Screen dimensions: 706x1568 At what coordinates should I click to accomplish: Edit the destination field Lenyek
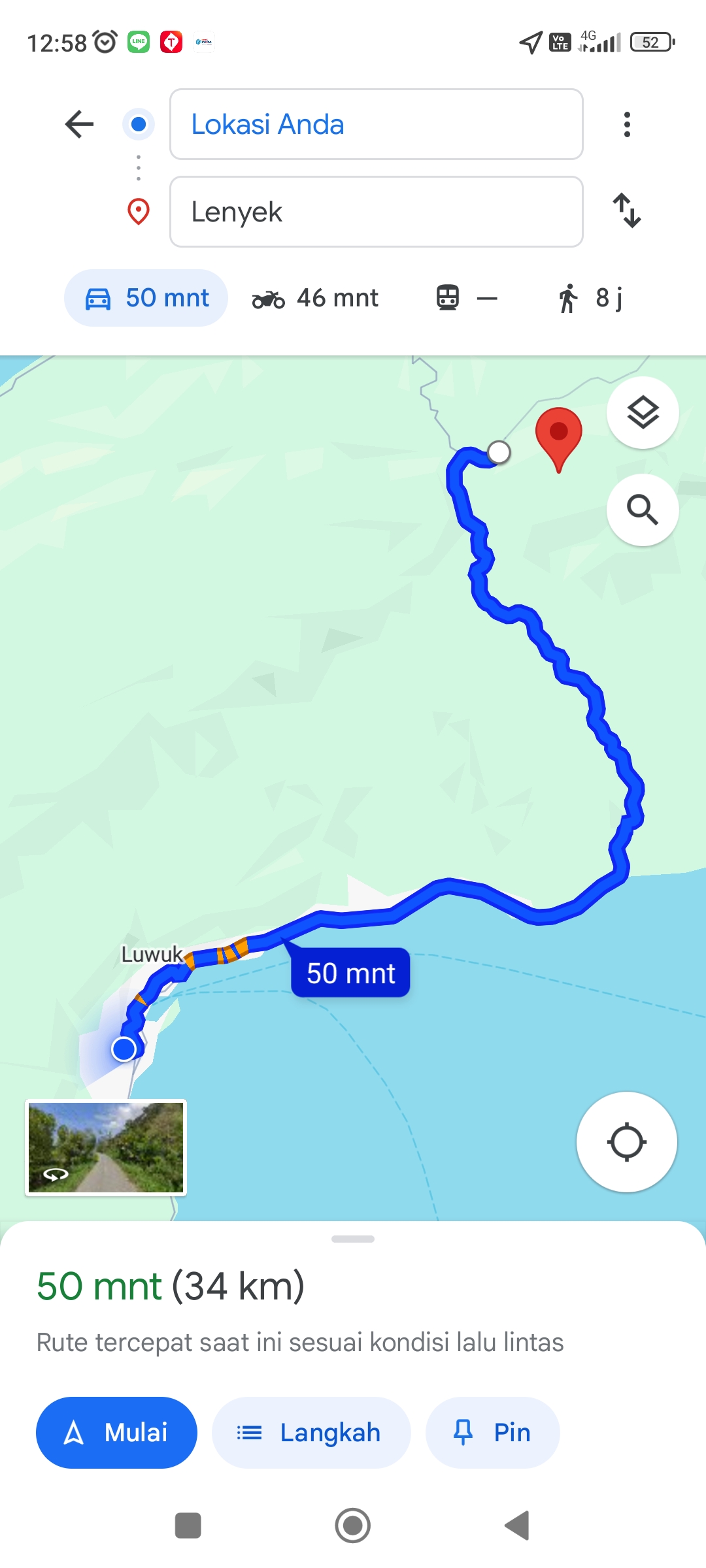(x=376, y=212)
